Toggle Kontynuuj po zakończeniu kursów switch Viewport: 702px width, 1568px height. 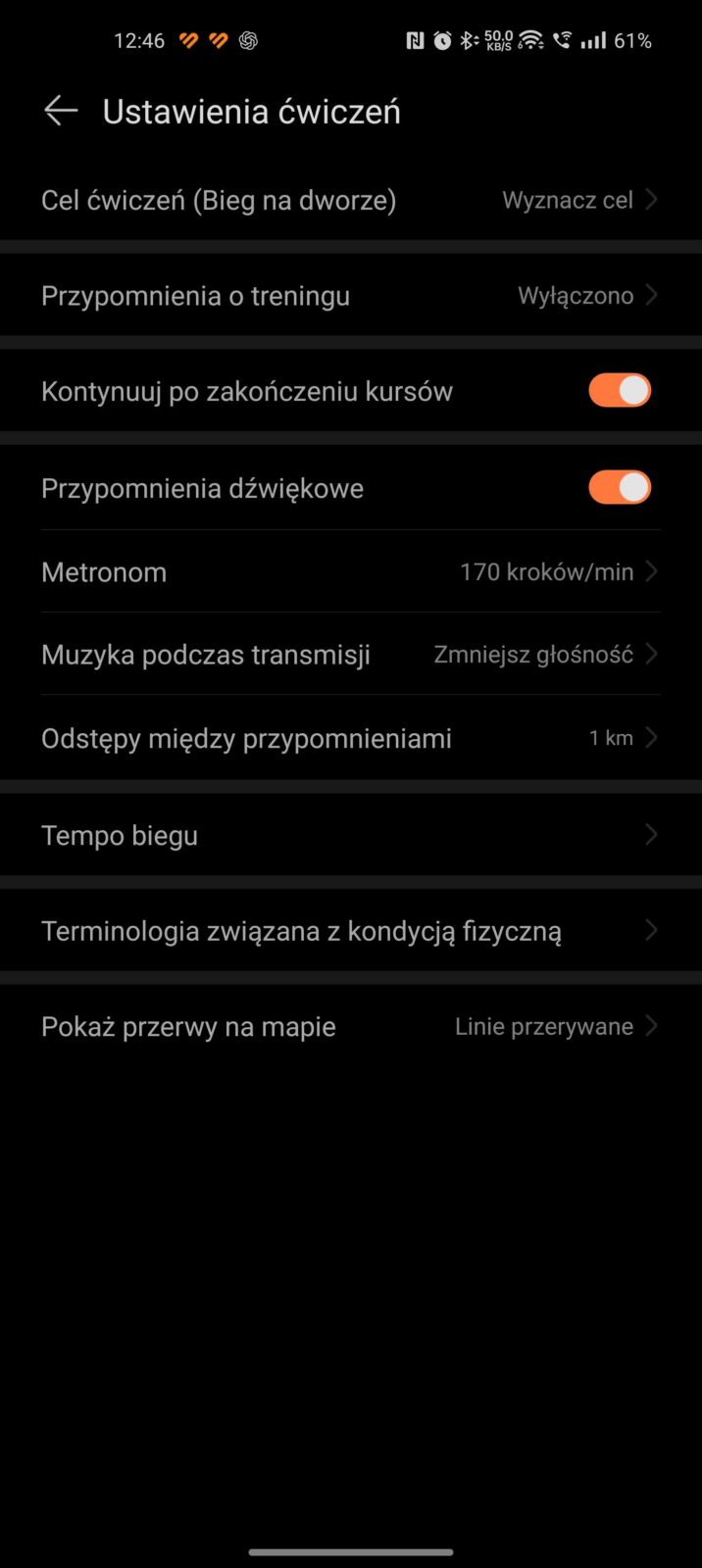(619, 391)
